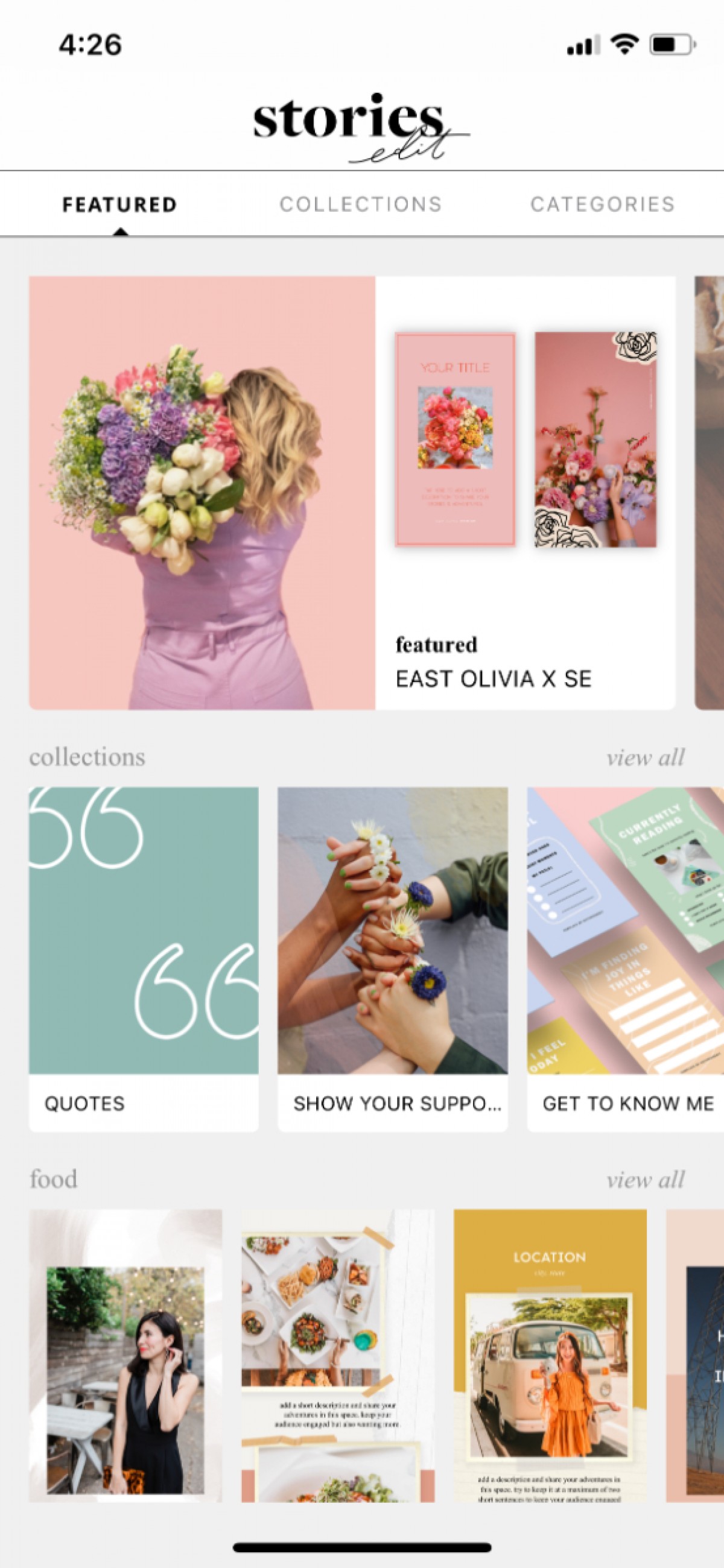The height and width of the screenshot is (1568, 724).
Task: Select the Featured tab
Action: (x=120, y=204)
